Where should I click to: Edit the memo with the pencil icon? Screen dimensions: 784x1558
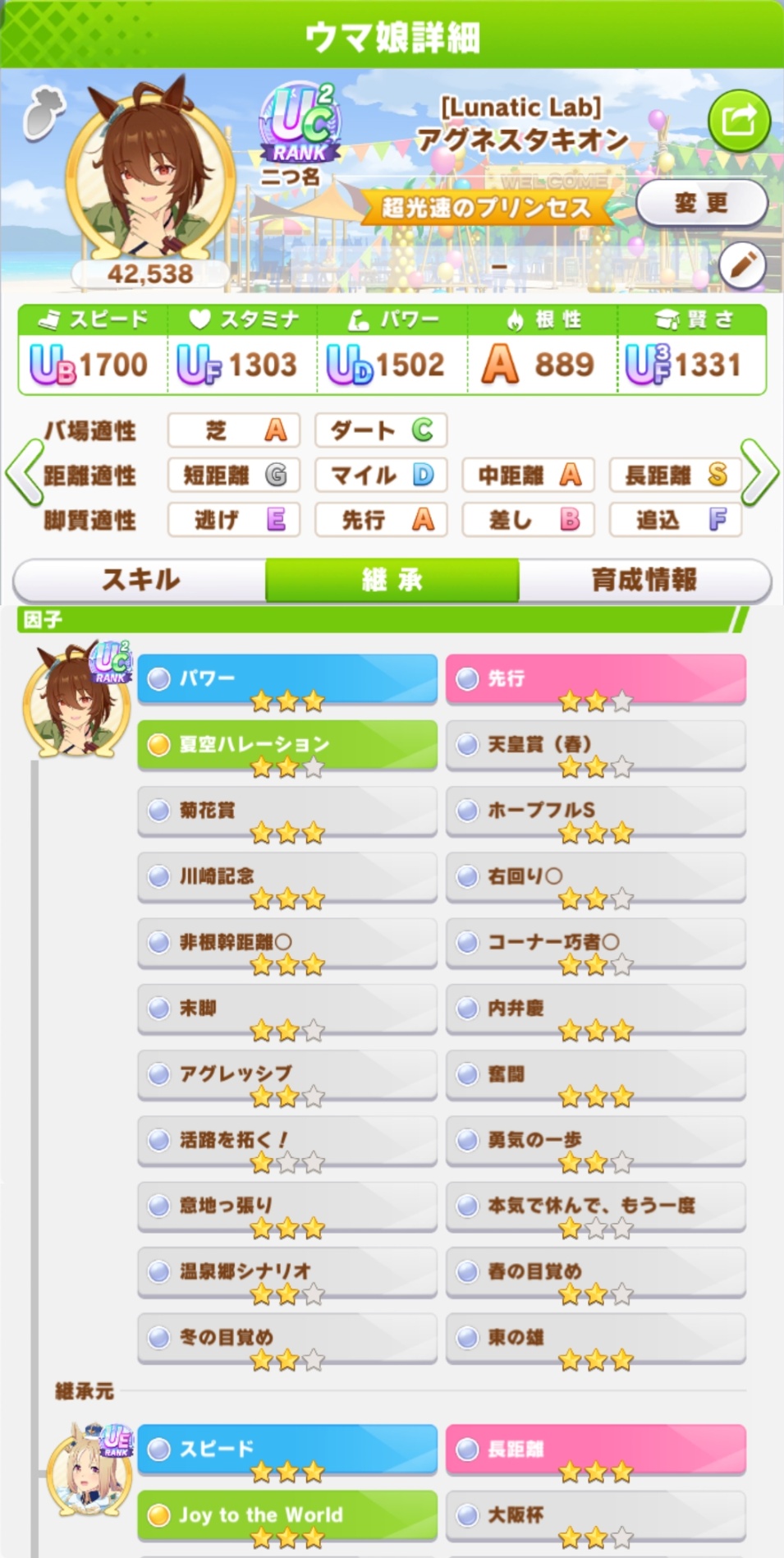click(x=742, y=266)
